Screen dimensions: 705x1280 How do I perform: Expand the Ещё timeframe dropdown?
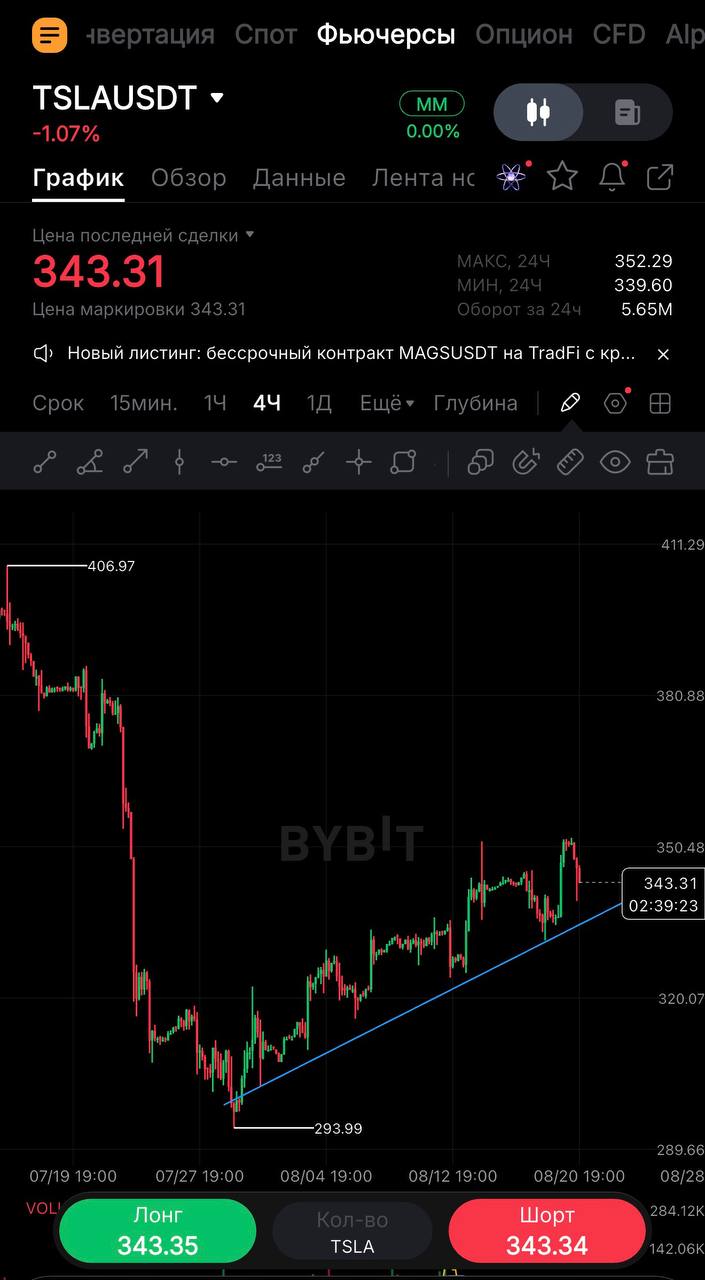tap(387, 403)
